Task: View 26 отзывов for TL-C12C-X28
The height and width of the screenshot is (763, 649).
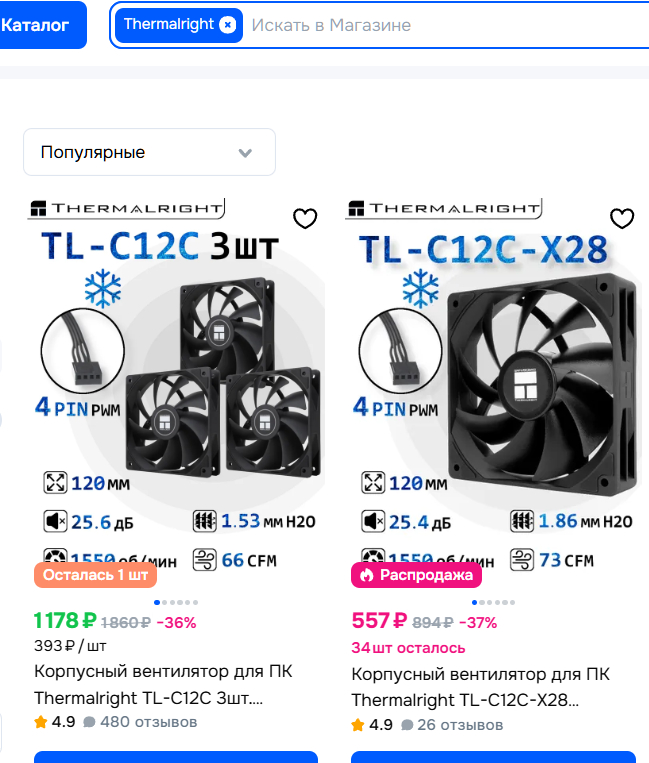Action: point(452,725)
